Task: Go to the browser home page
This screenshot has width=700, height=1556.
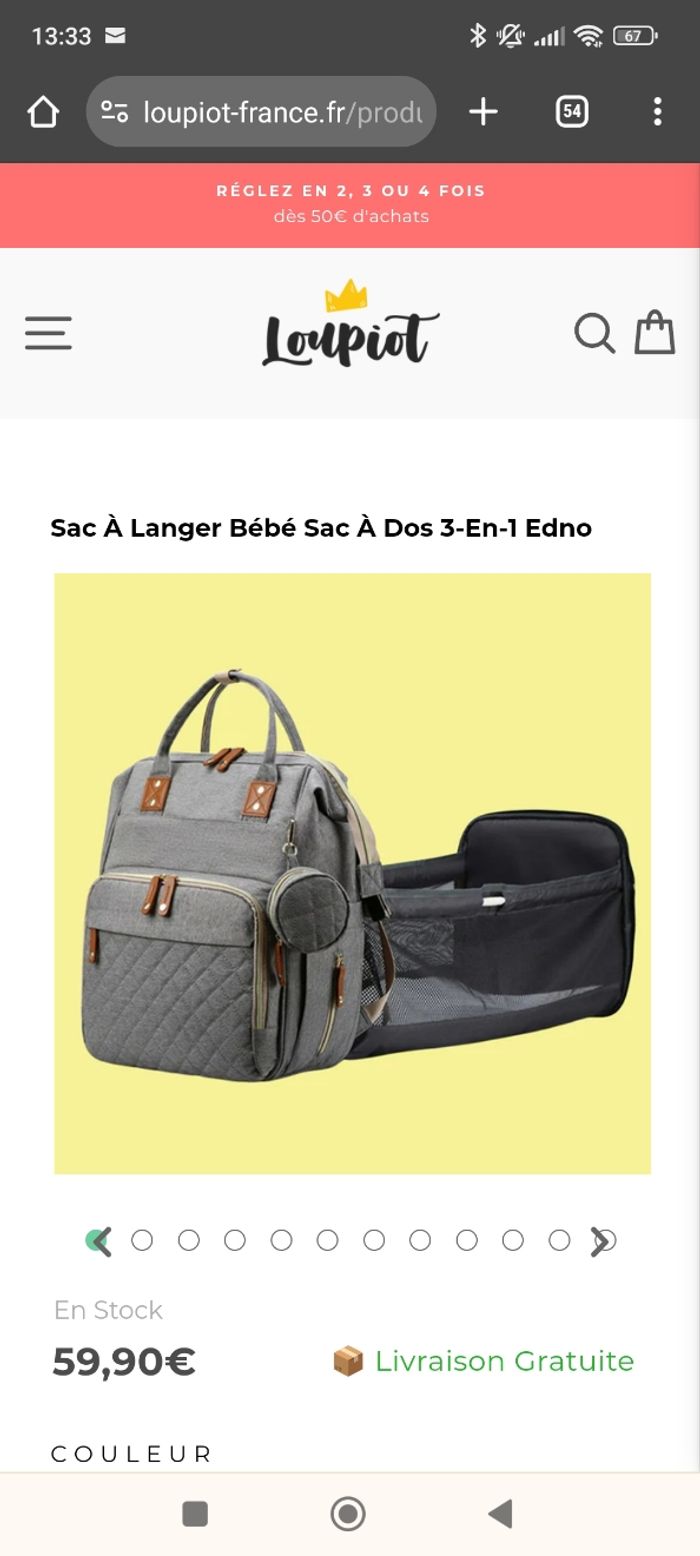Action: click(x=43, y=112)
